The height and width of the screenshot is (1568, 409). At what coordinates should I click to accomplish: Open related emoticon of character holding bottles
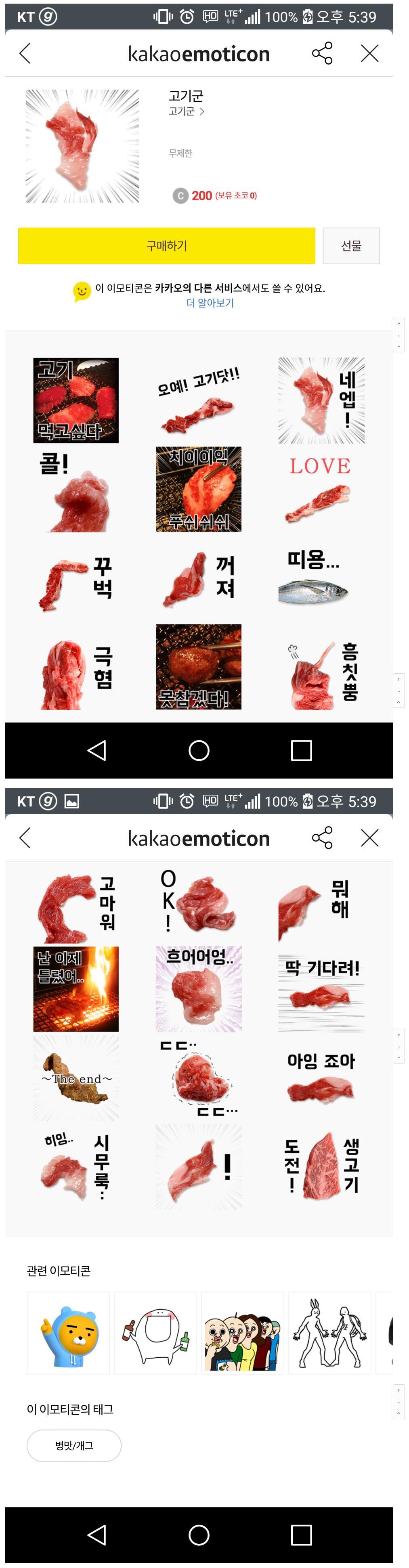point(155,1333)
